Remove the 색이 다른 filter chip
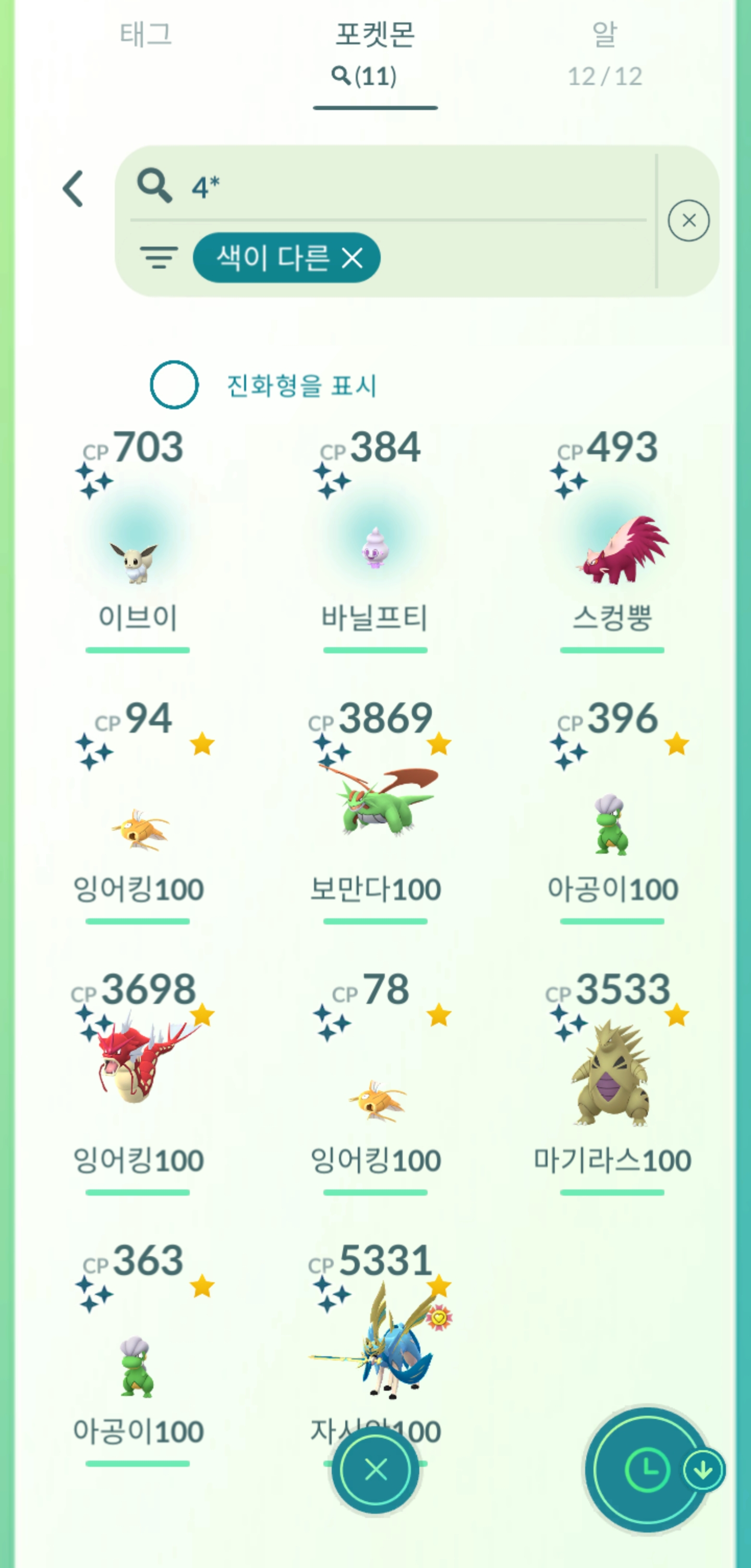The height and width of the screenshot is (1568, 751). pyautogui.click(x=353, y=258)
